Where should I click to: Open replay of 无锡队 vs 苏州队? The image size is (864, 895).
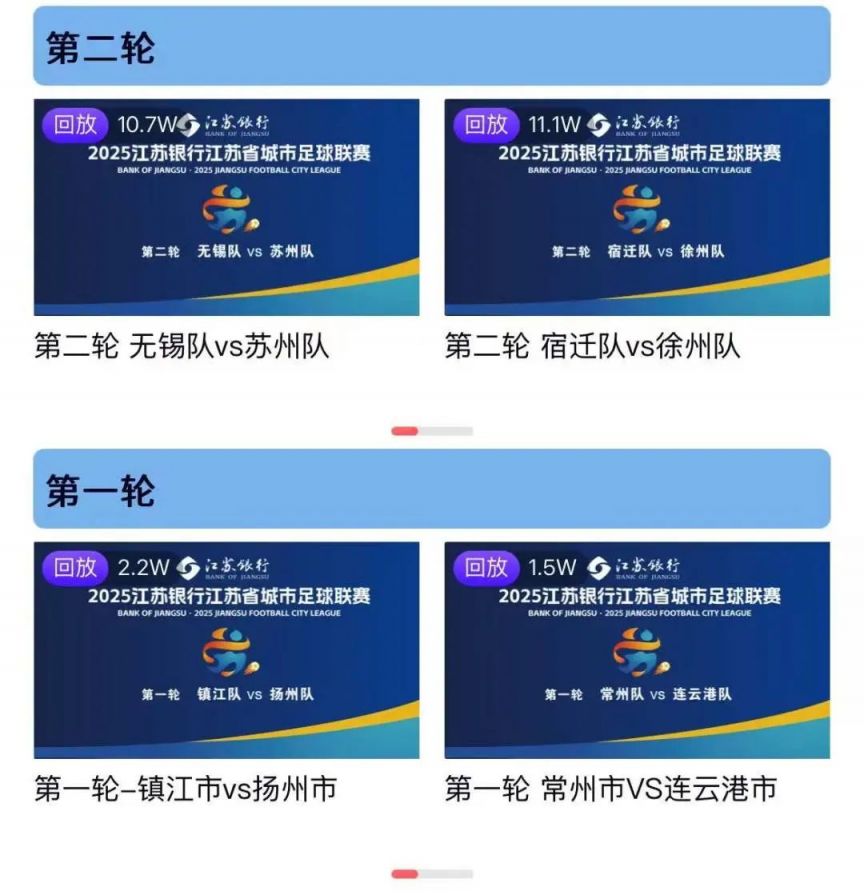point(226,208)
